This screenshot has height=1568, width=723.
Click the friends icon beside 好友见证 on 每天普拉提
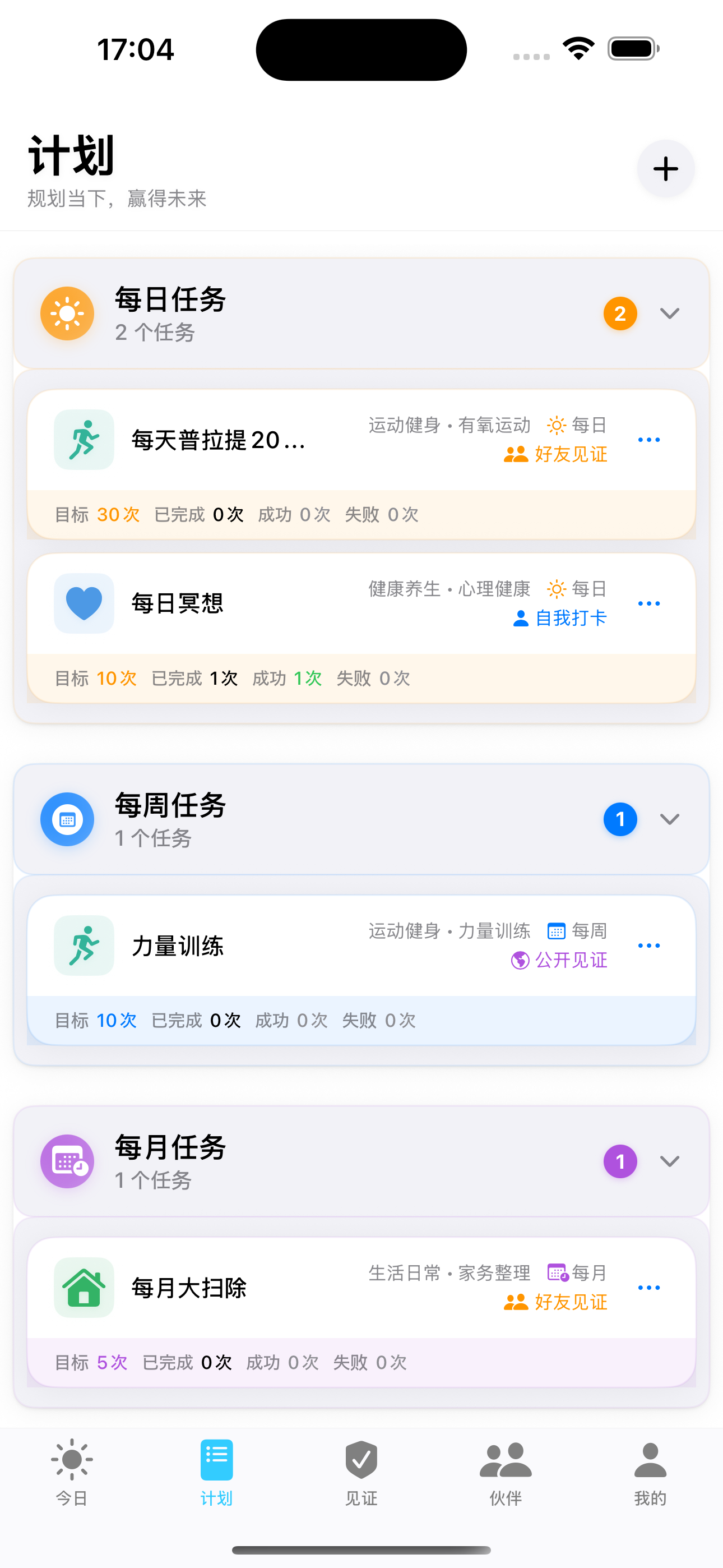516,454
